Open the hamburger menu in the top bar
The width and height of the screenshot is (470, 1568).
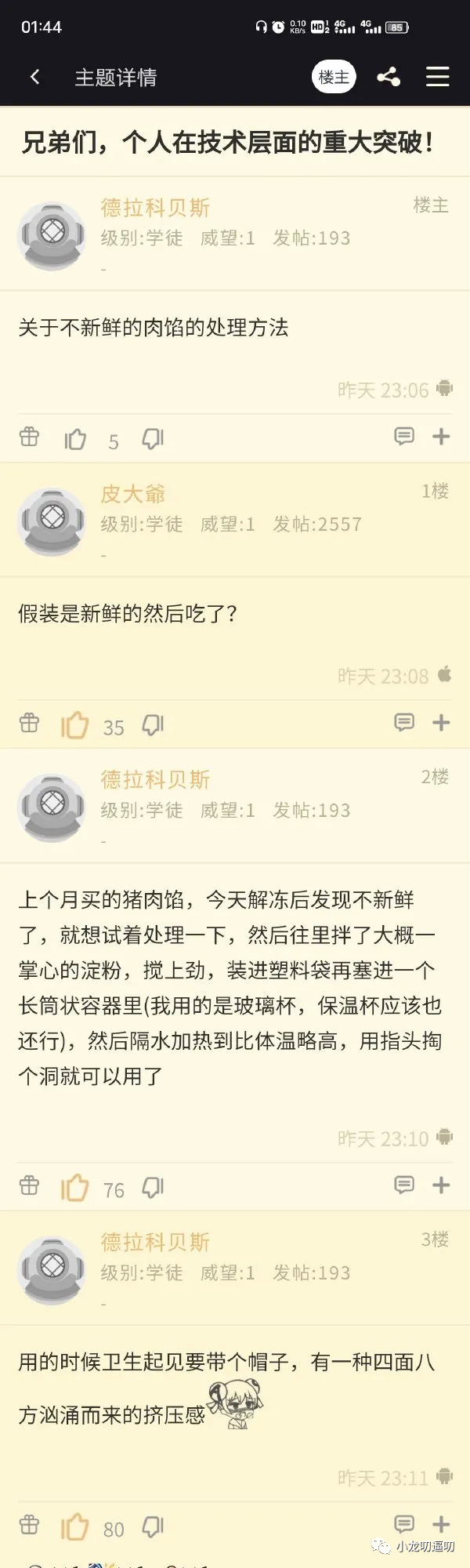pos(437,77)
